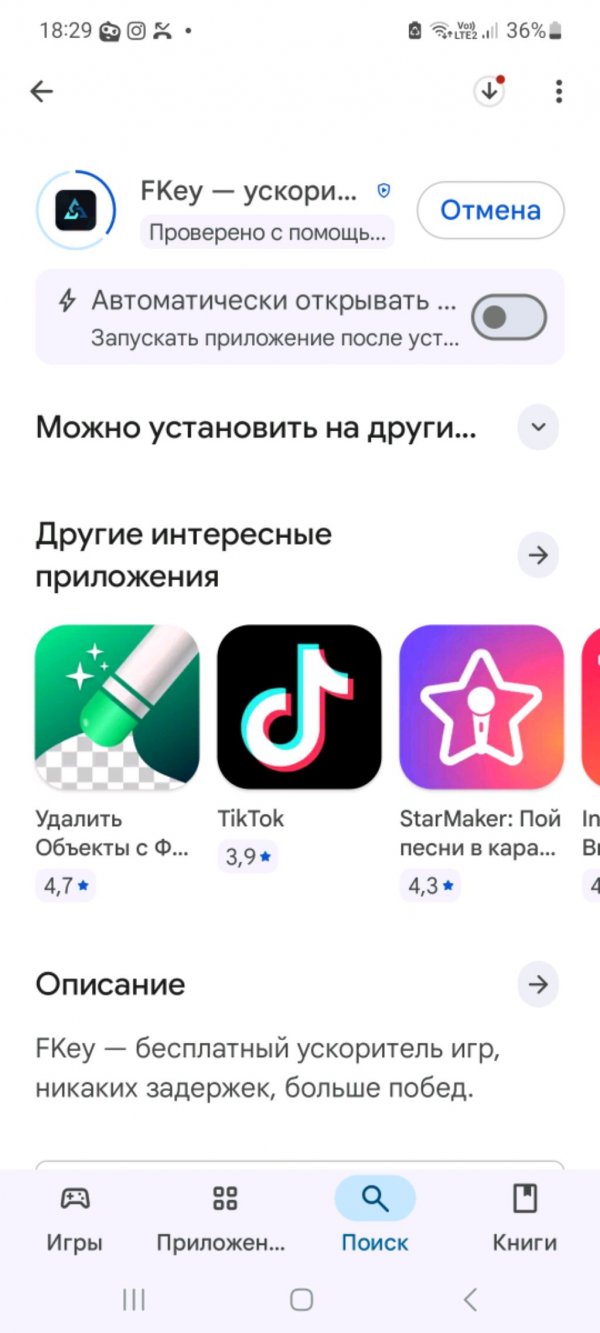Viewport: 600px width, 1333px height.
Task: Switch to the Приложения tab
Action: [x=224, y=1216]
